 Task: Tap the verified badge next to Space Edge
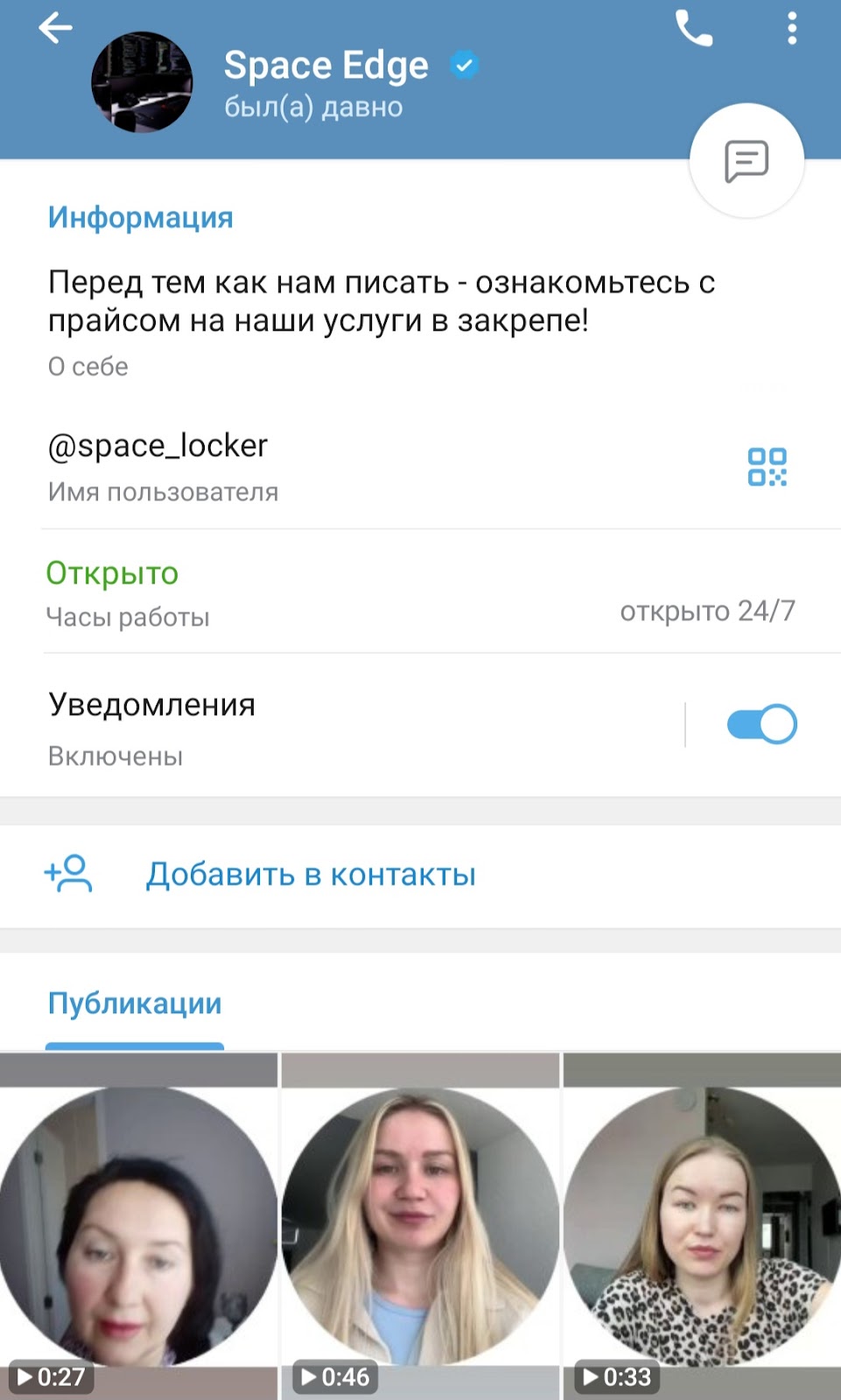click(464, 63)
